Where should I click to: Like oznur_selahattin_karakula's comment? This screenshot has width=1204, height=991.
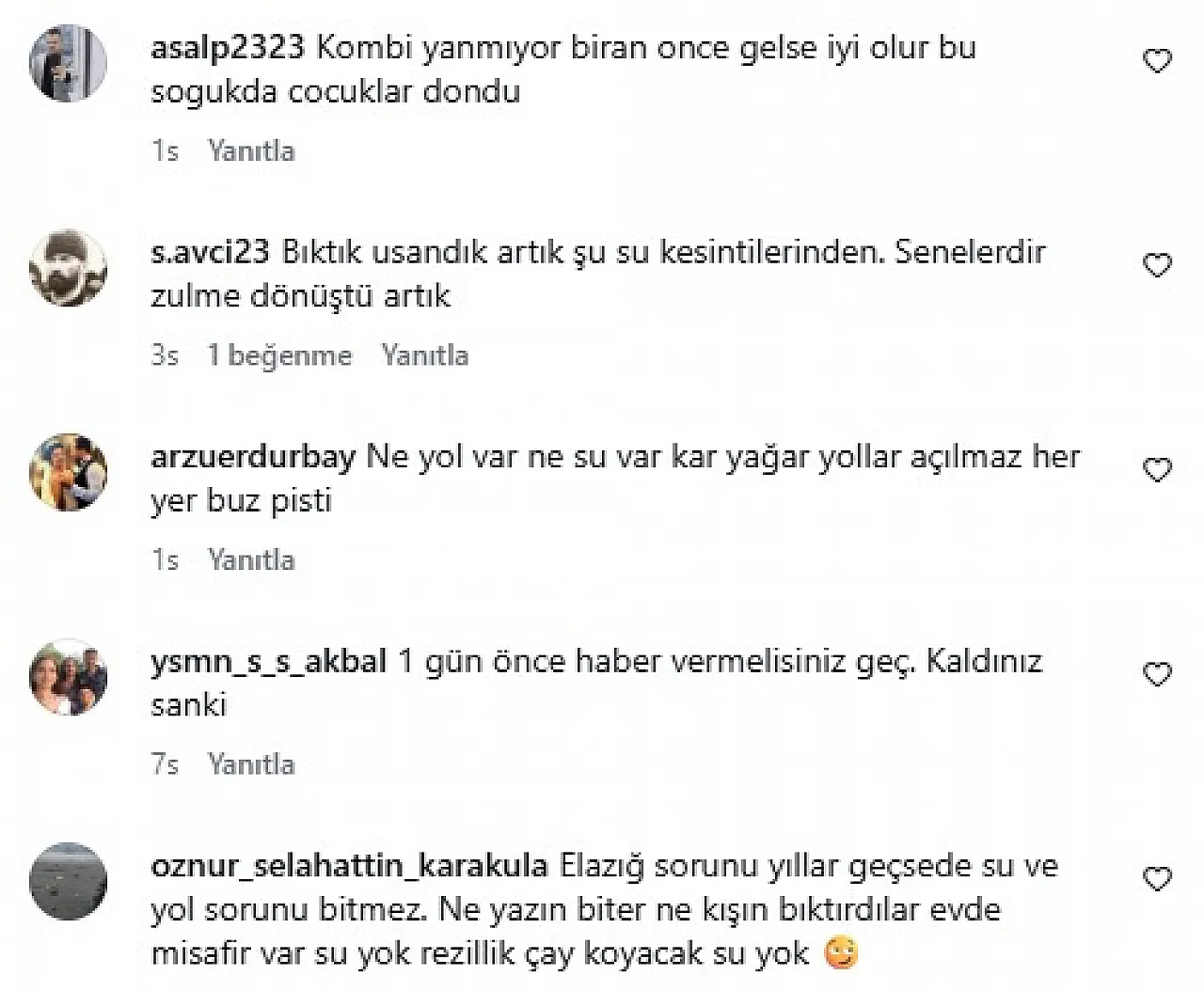point(1157,879)
